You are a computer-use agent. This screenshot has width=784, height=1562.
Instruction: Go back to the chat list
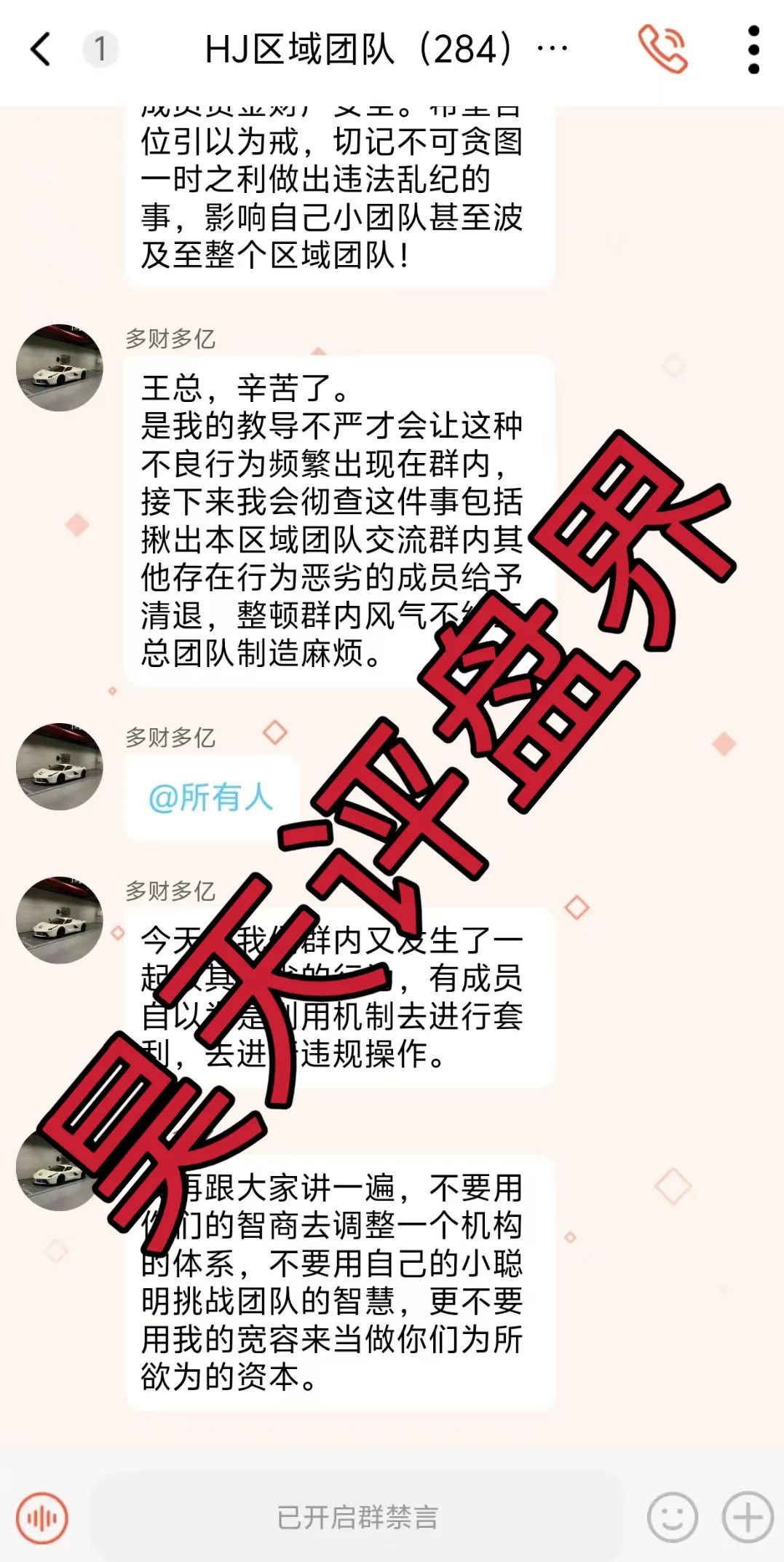click(x=41, y=50)
